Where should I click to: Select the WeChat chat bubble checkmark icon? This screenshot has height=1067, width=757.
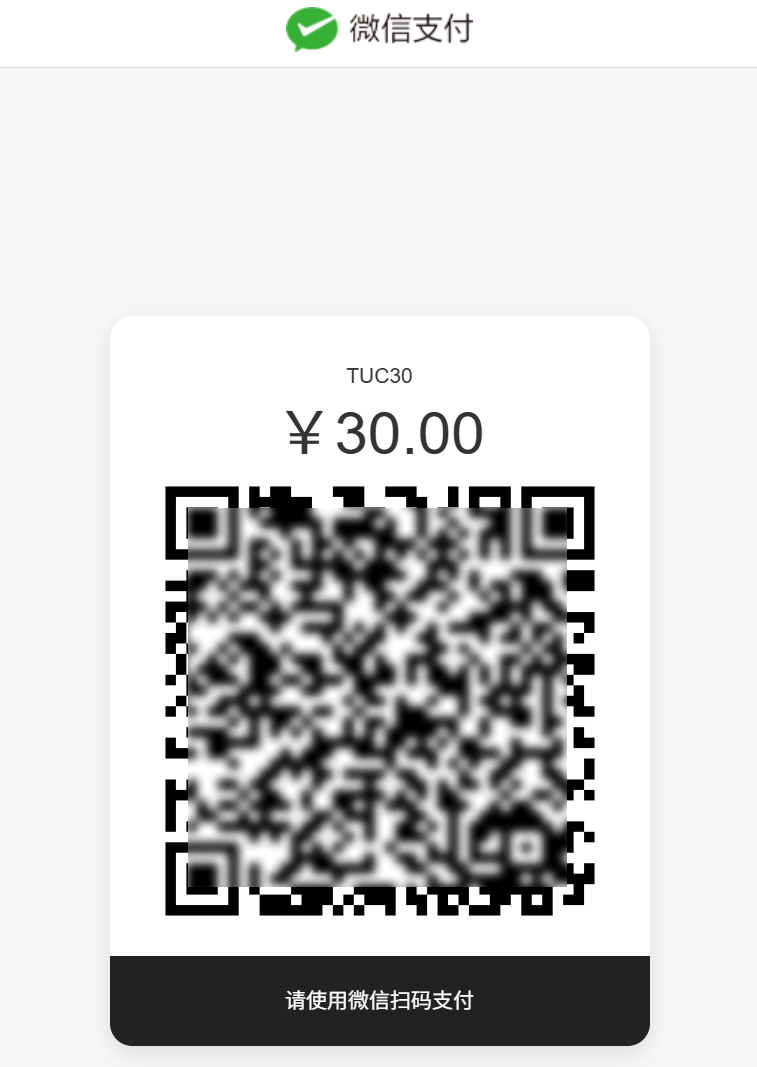tap(312, 28)
